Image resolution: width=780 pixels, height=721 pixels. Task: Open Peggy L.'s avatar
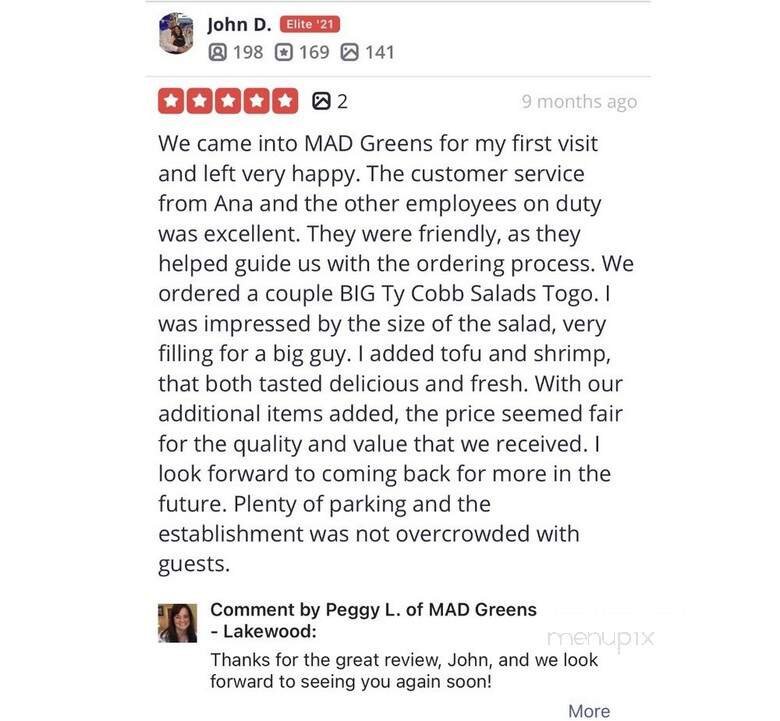pyautogui.click(x=178, y=622)
